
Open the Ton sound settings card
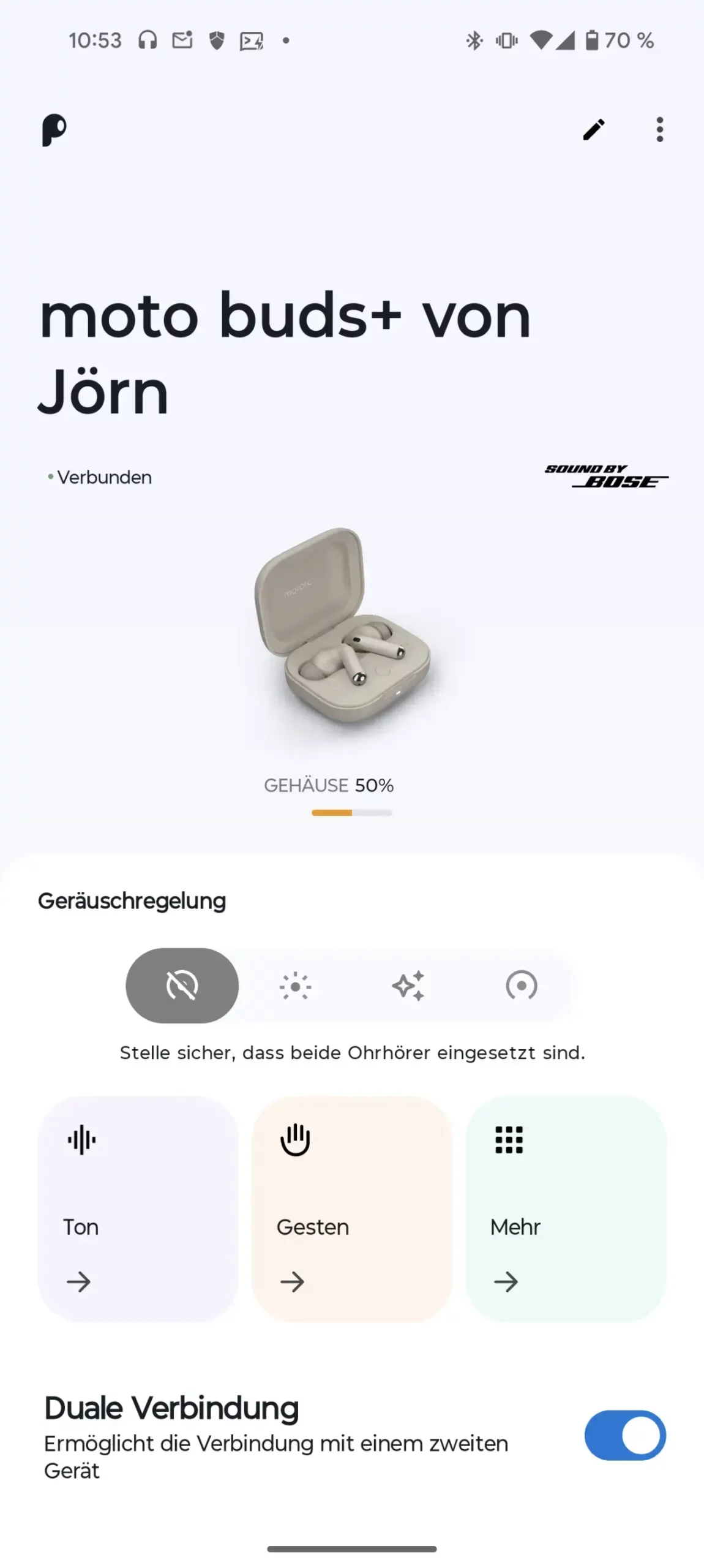tap(138, 1208)
